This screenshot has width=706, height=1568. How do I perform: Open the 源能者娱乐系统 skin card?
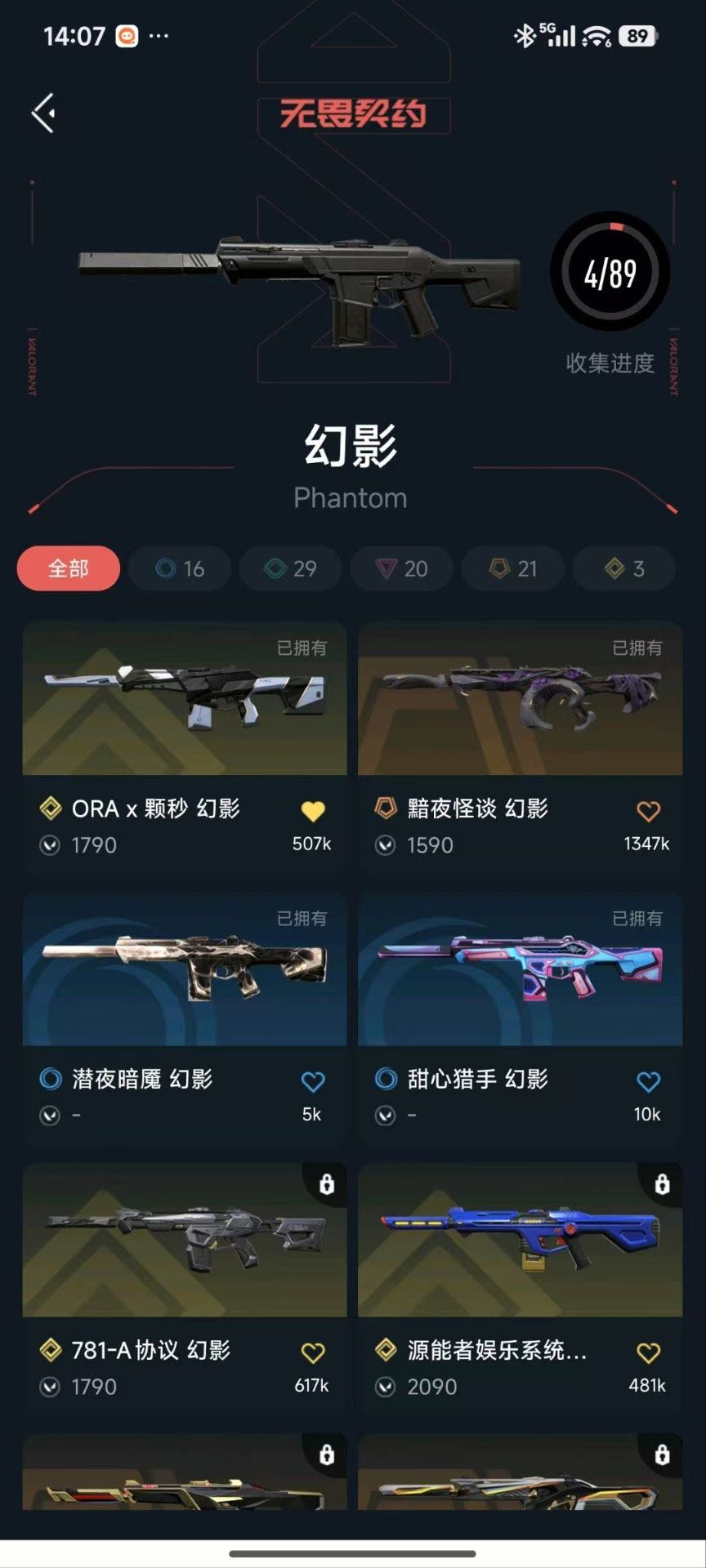[x=521, y=1289]
